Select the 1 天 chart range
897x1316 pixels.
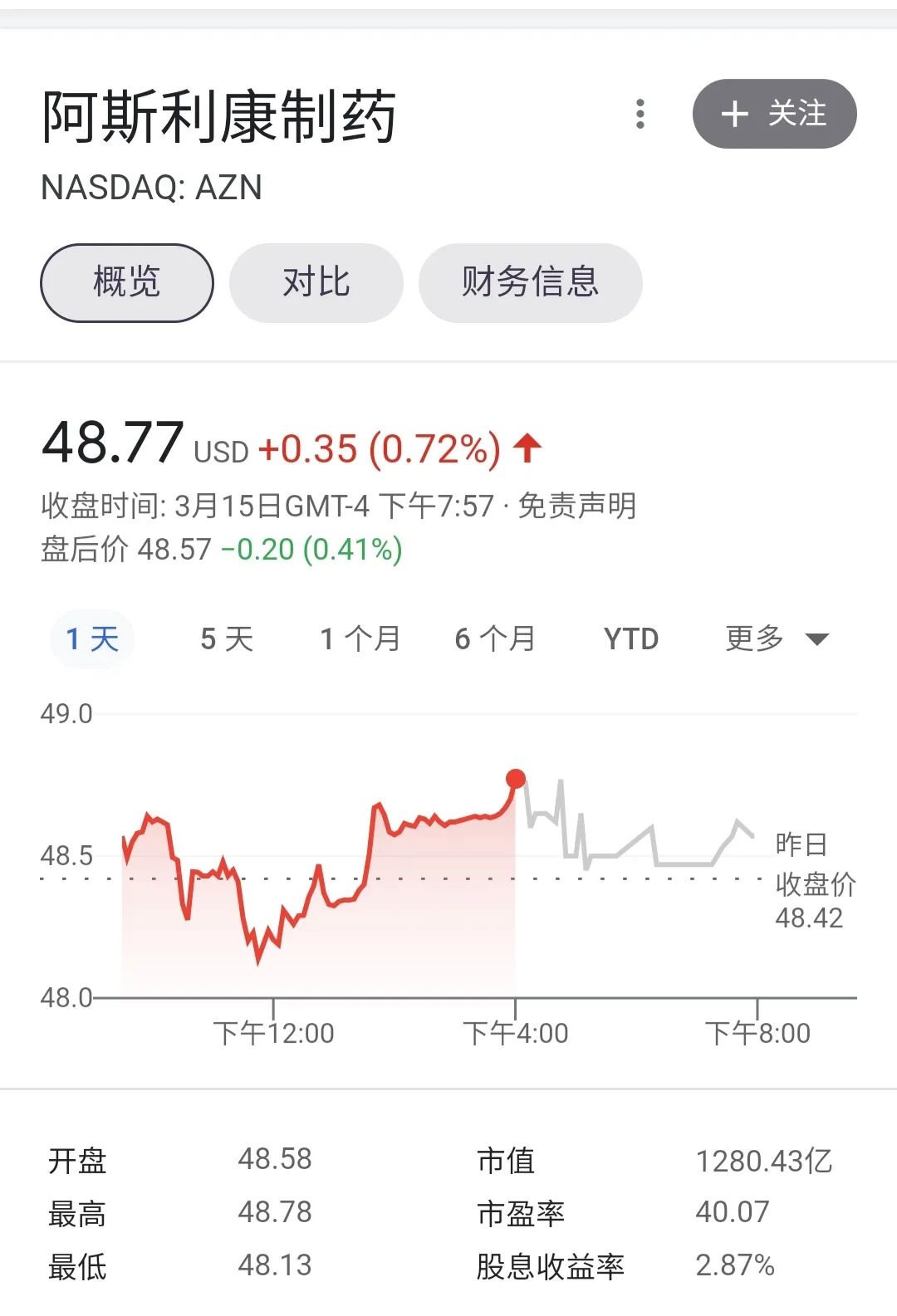tap(92, 639)
